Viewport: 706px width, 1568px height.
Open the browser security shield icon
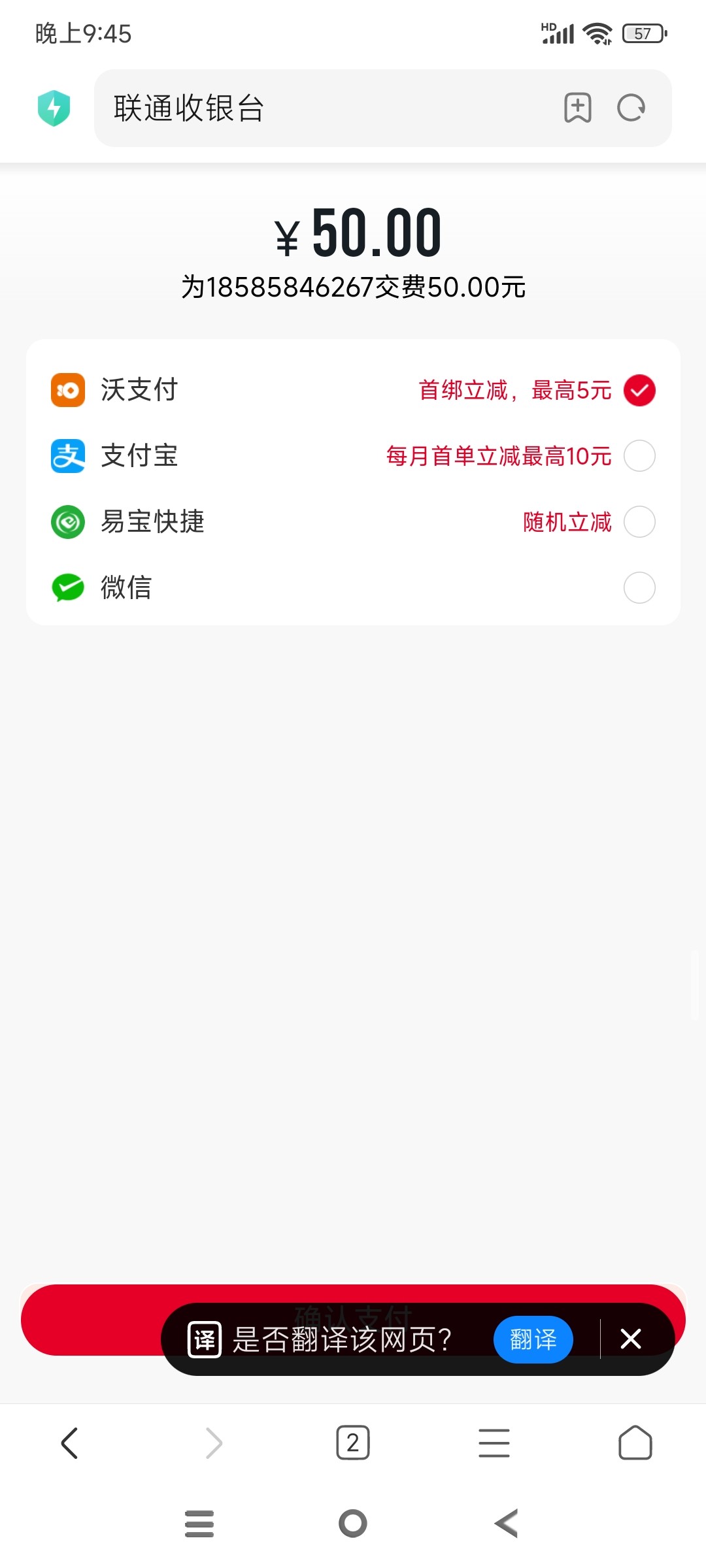point(54,108)
